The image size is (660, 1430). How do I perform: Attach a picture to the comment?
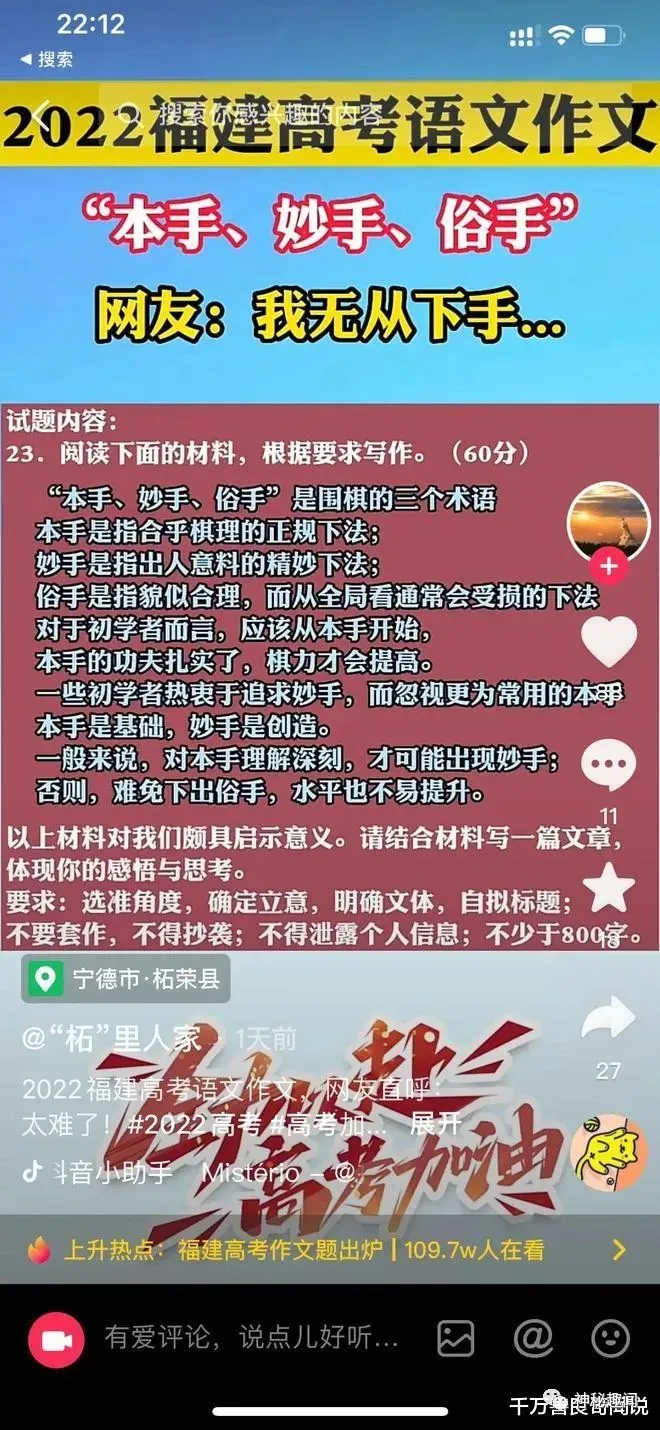[x=456, y=1338]
